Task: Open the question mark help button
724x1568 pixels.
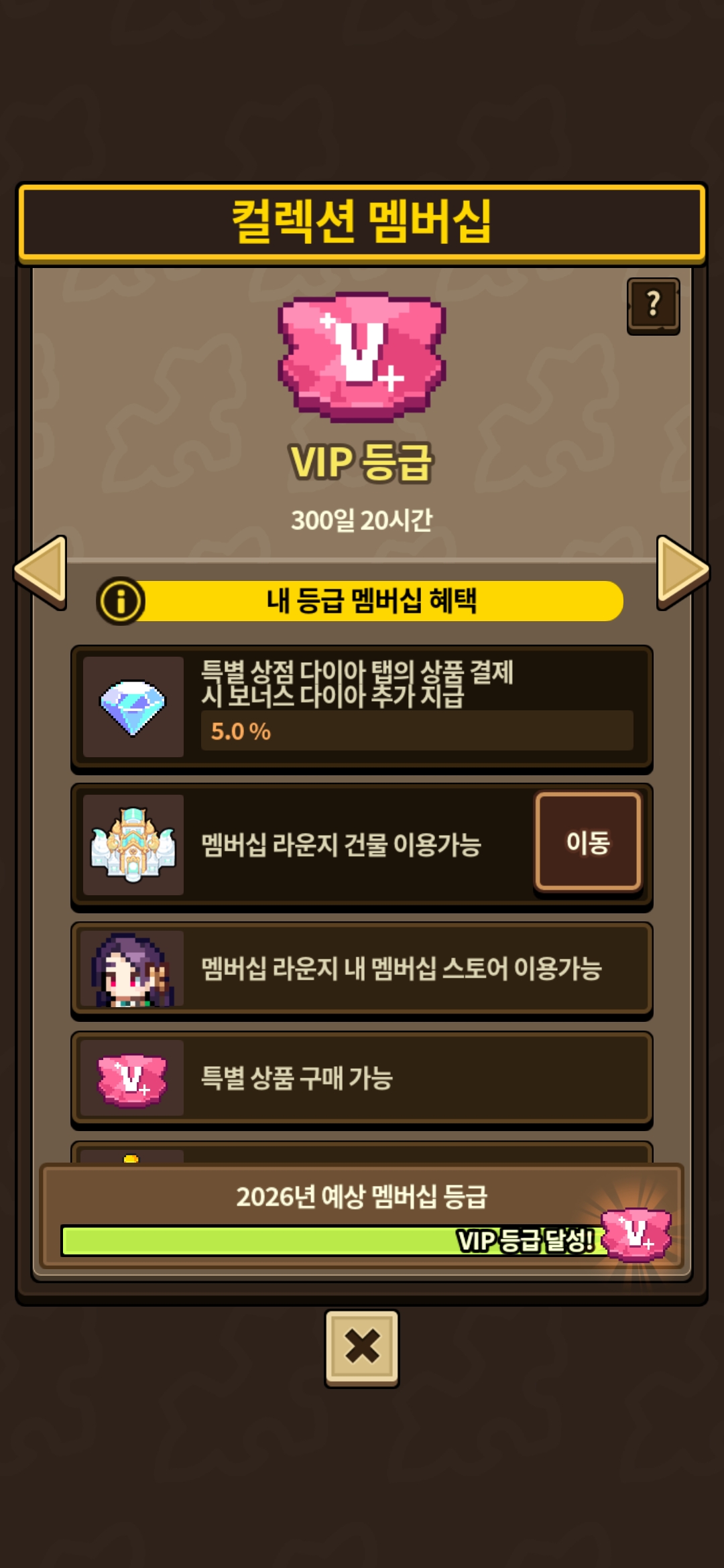Action: 654,306
